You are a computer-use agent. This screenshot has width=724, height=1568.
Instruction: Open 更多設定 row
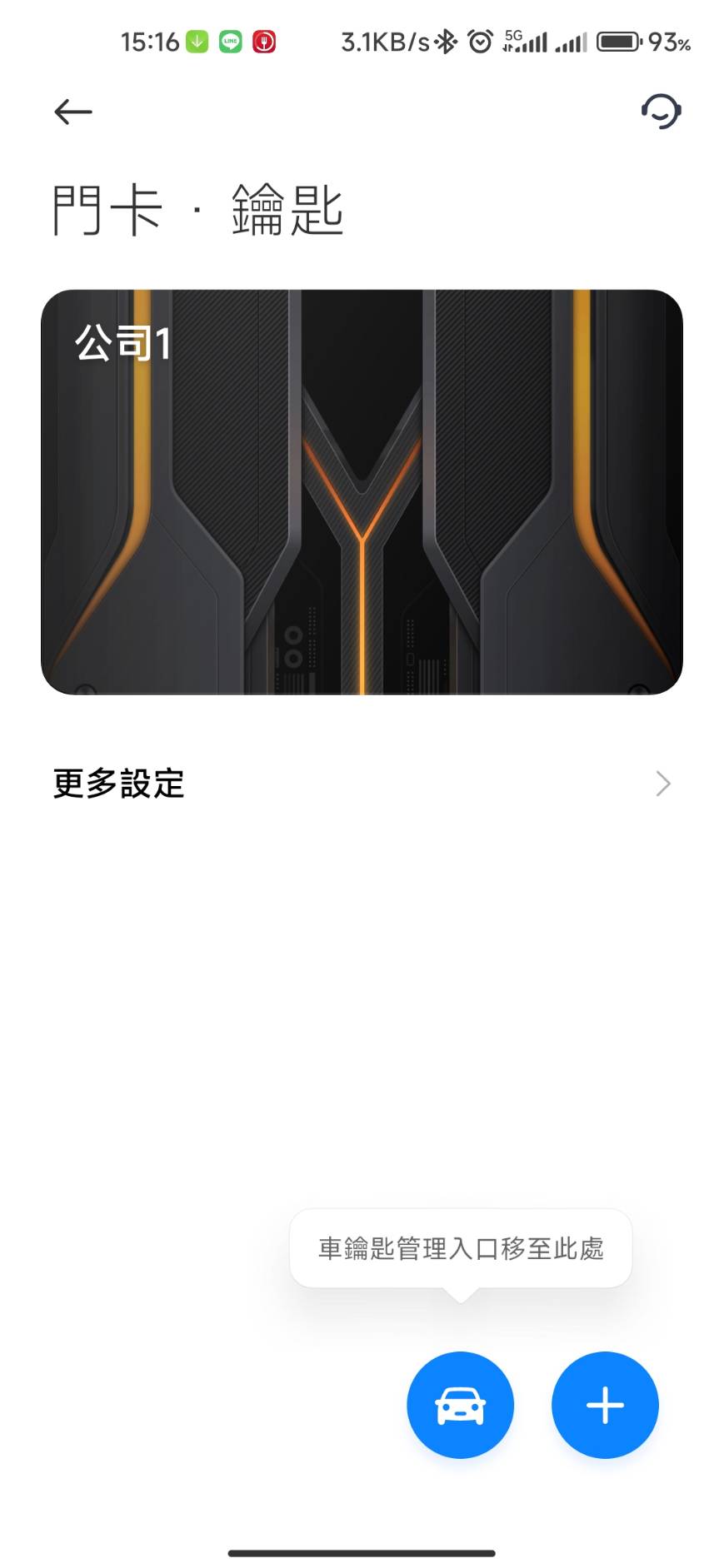tap(362, 784)
